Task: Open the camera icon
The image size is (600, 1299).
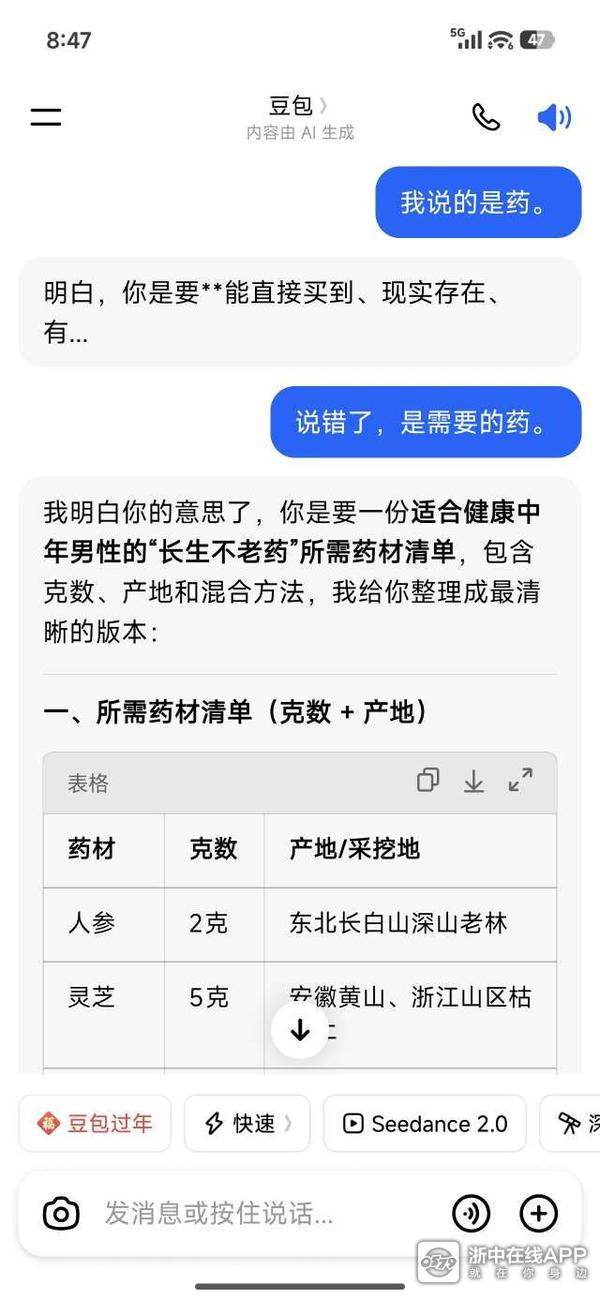Action: [x=61, y=1214]
